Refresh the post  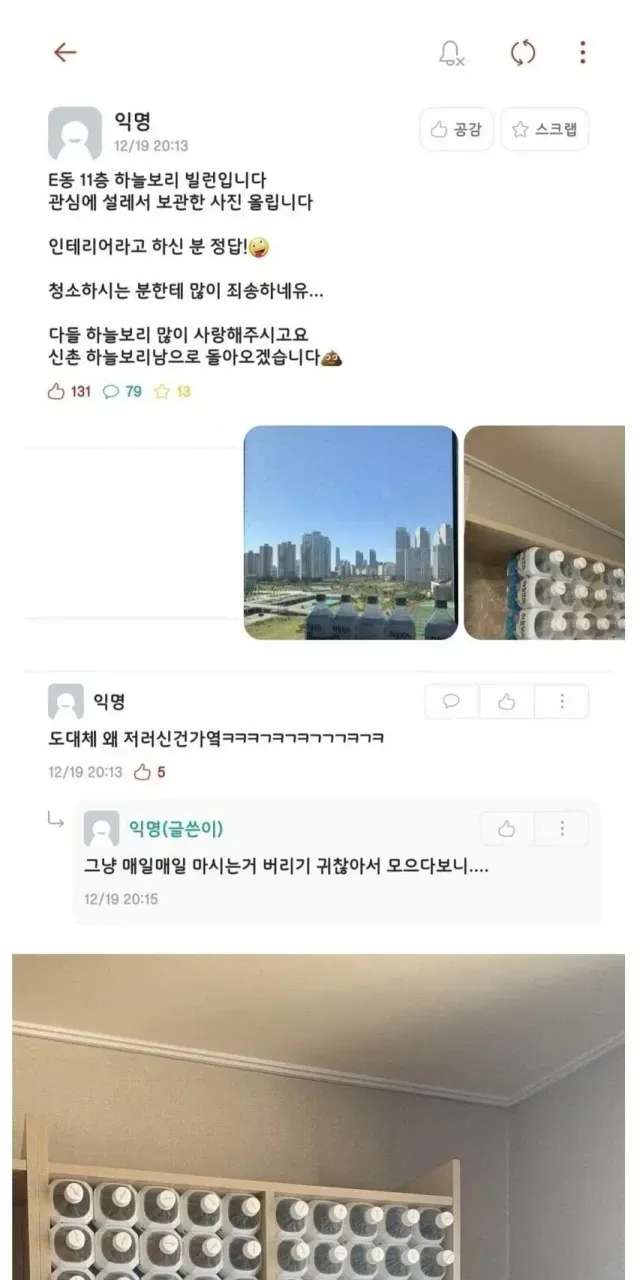(523, 53)
